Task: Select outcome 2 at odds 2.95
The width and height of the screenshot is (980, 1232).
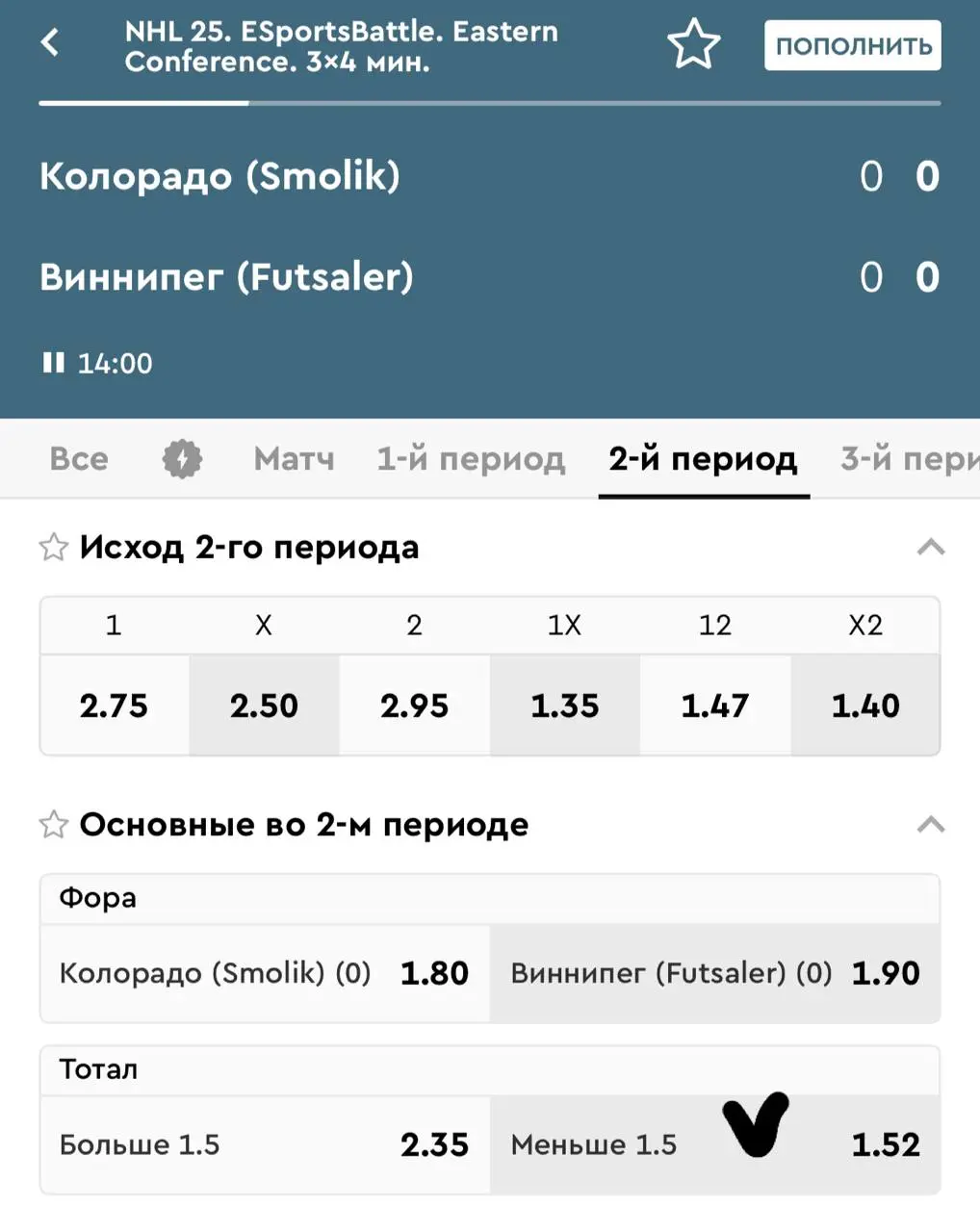Action: tap(414, 706)
